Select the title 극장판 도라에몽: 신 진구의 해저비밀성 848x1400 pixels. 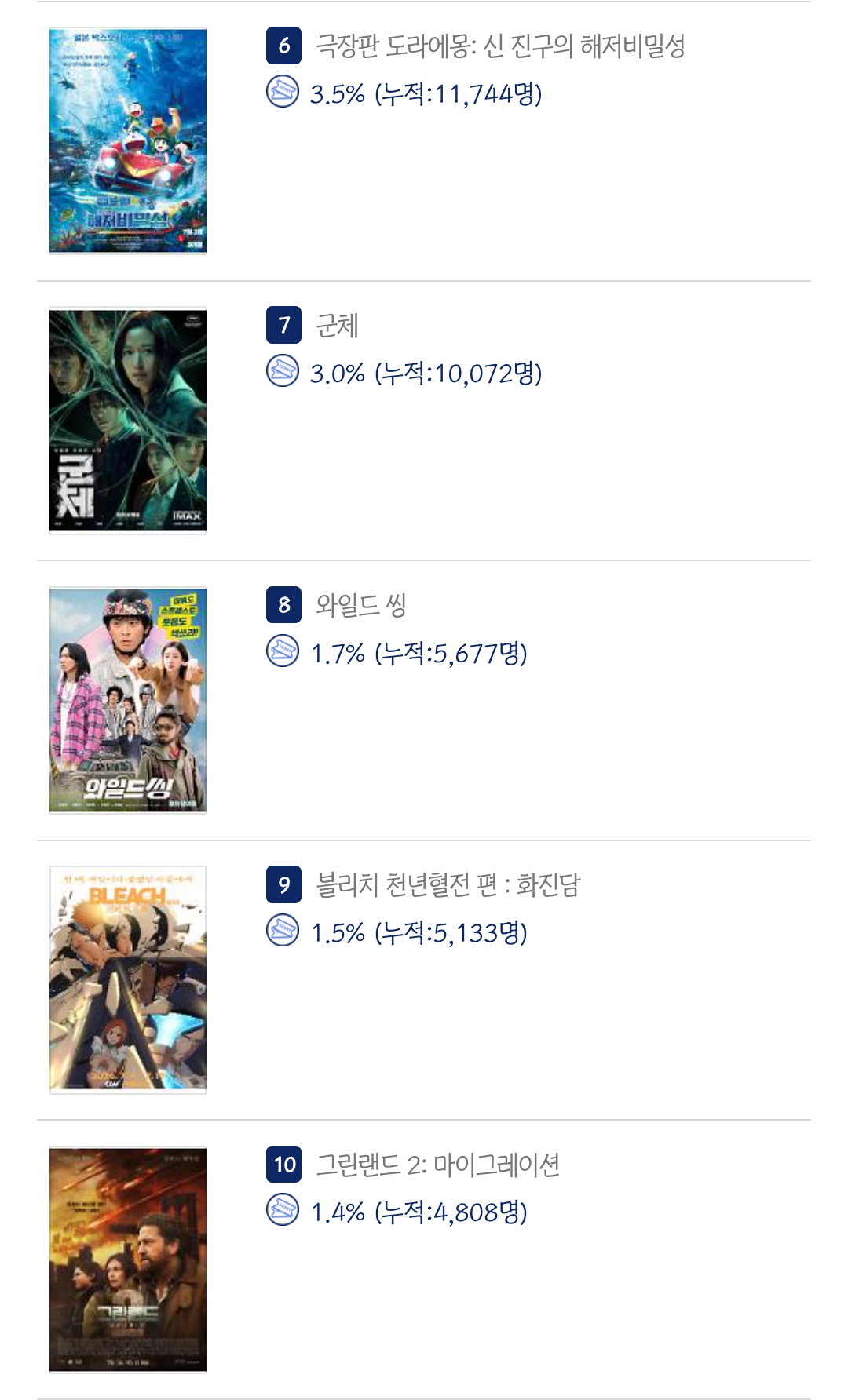(500, 46)
